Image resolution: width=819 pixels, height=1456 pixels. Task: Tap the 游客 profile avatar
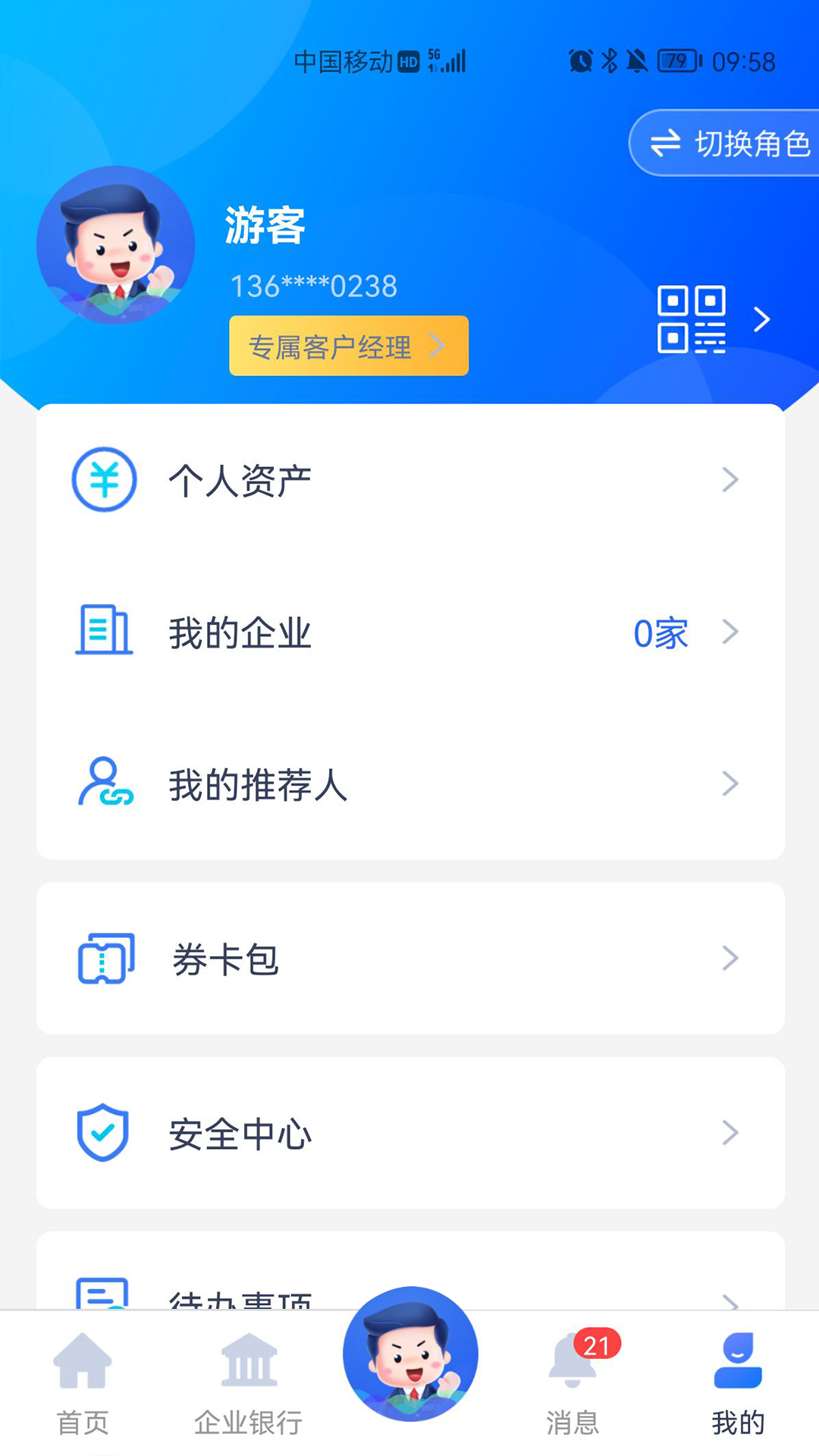(115, 245)
